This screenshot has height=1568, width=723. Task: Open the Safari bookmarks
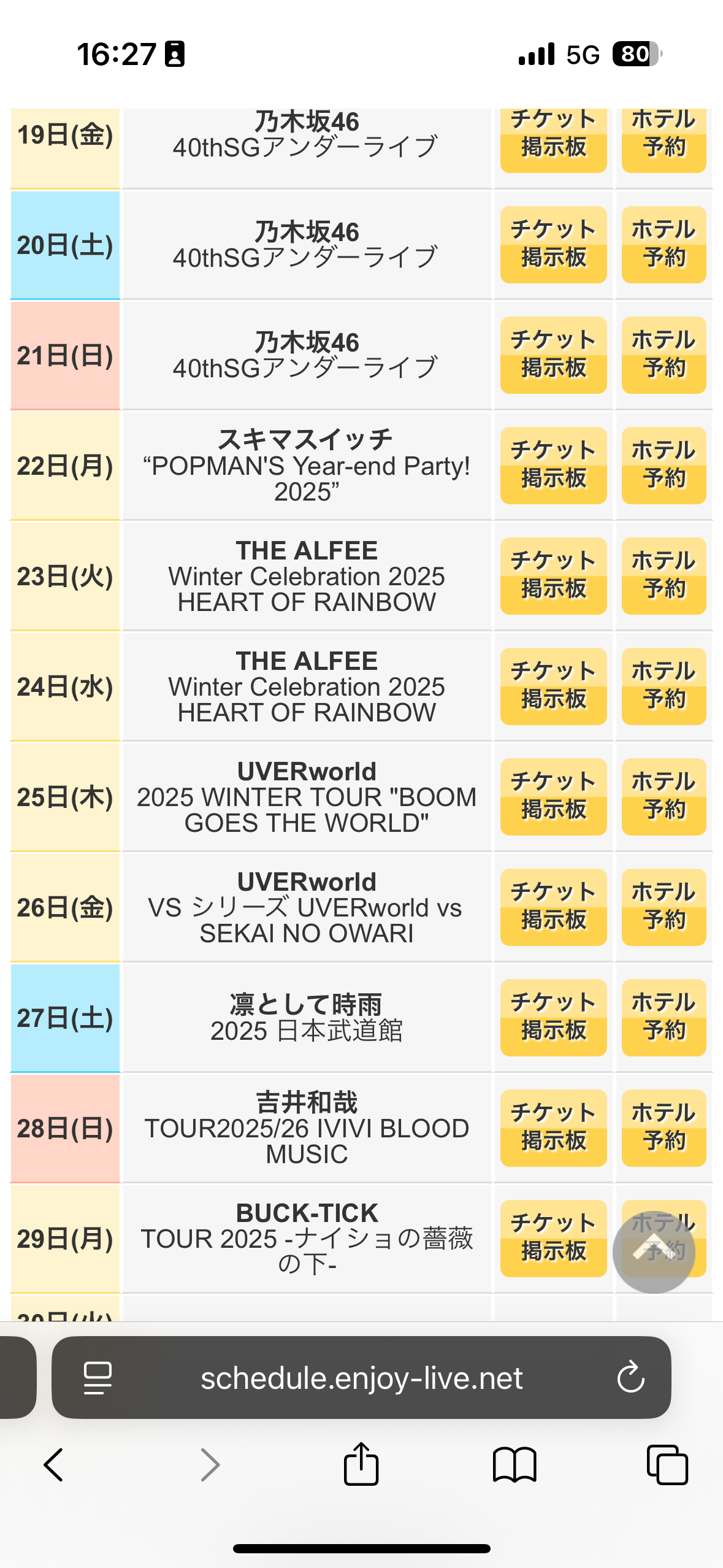point(515,1465)
